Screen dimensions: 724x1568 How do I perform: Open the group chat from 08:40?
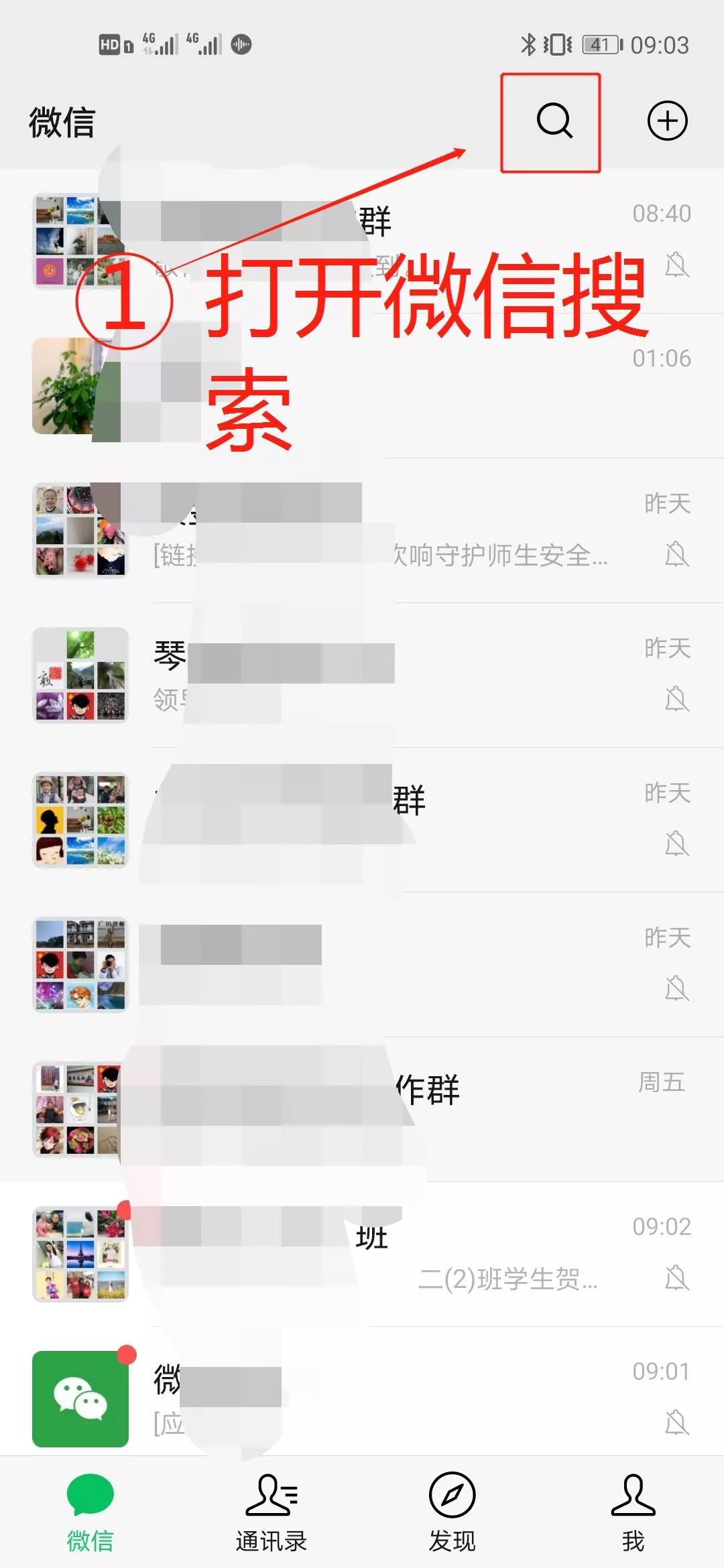tap(362, 241)
